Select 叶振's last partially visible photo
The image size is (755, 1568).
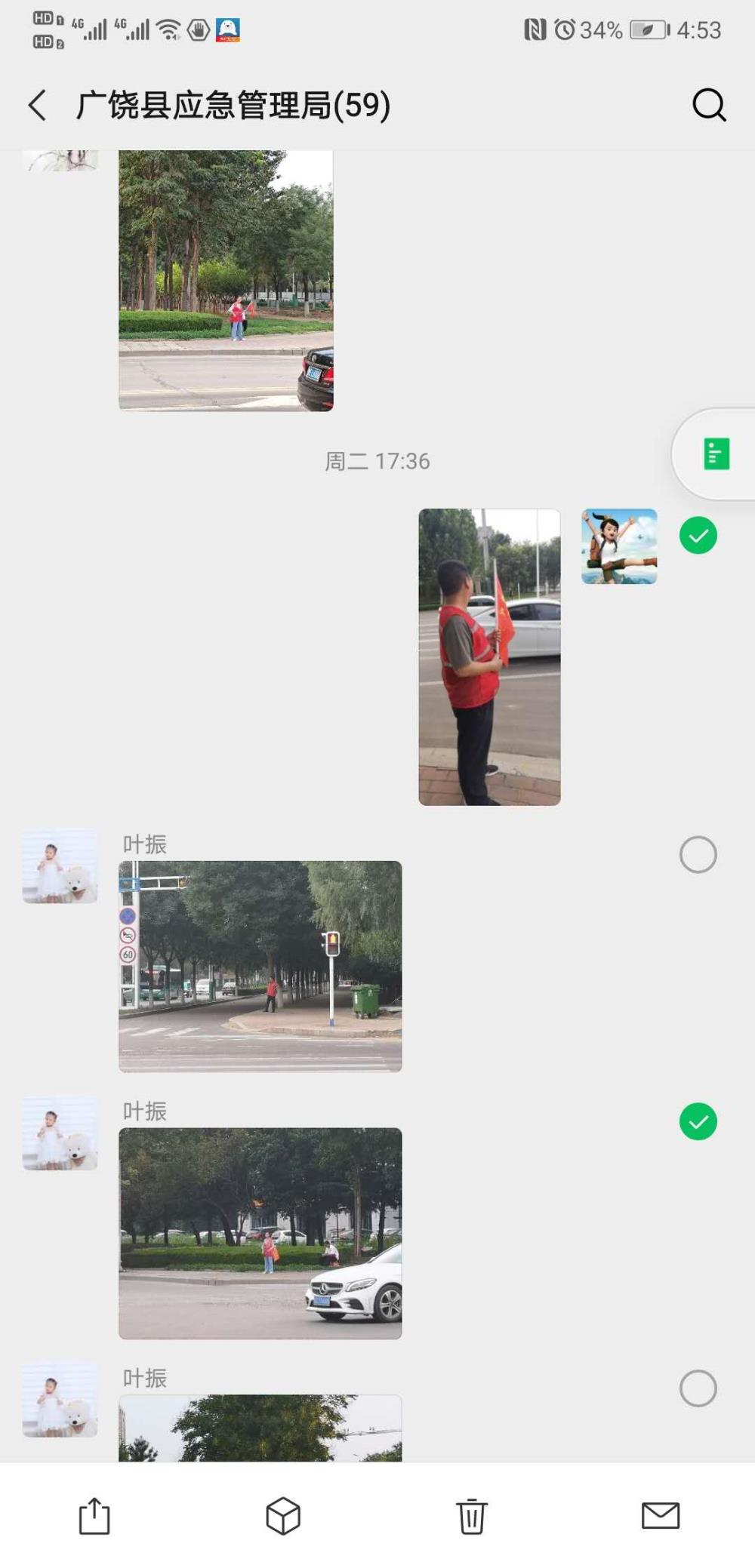(x=698, y=1388)
